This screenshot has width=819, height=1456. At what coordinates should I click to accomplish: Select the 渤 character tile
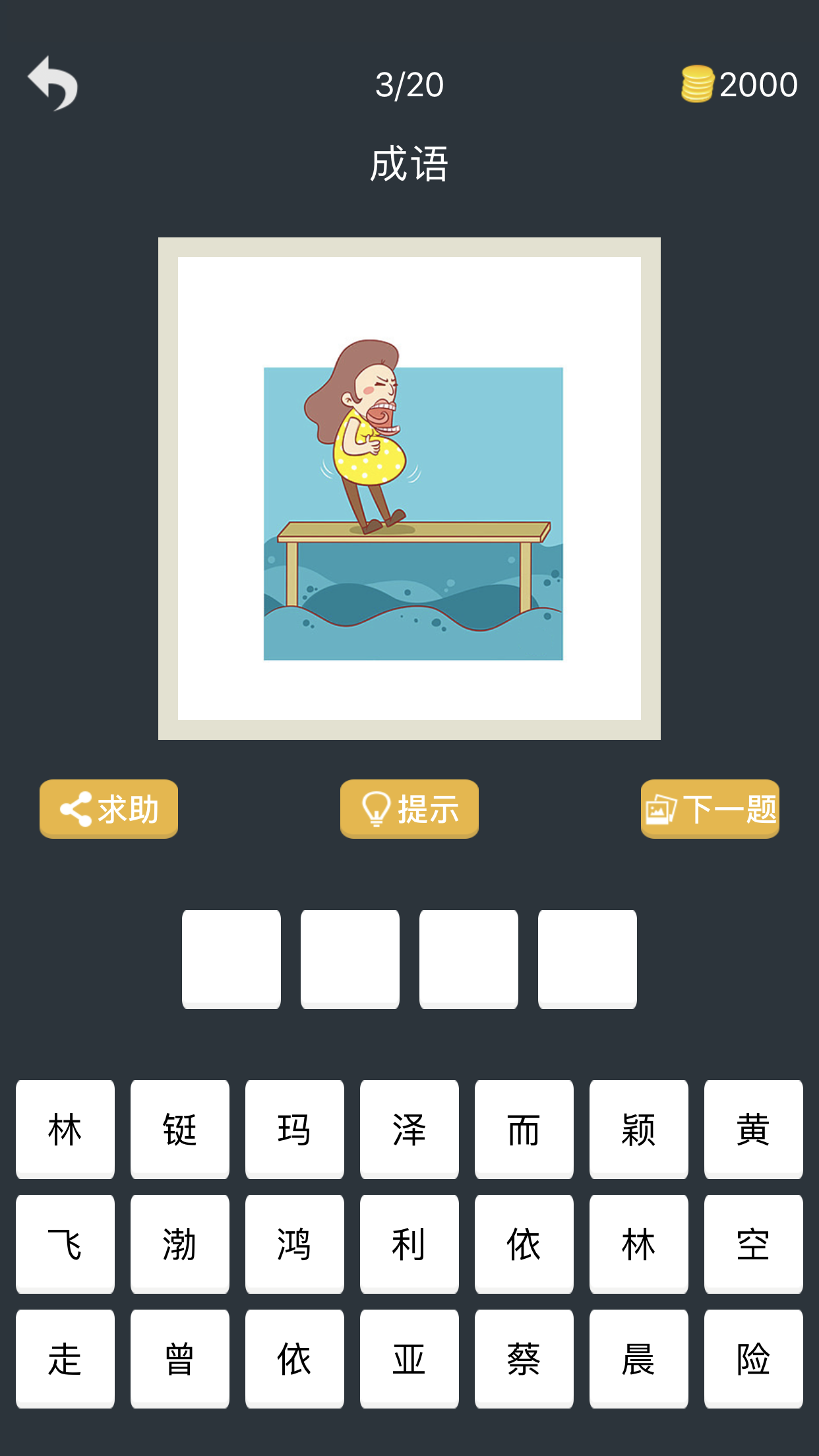[x=179, y=1244]
